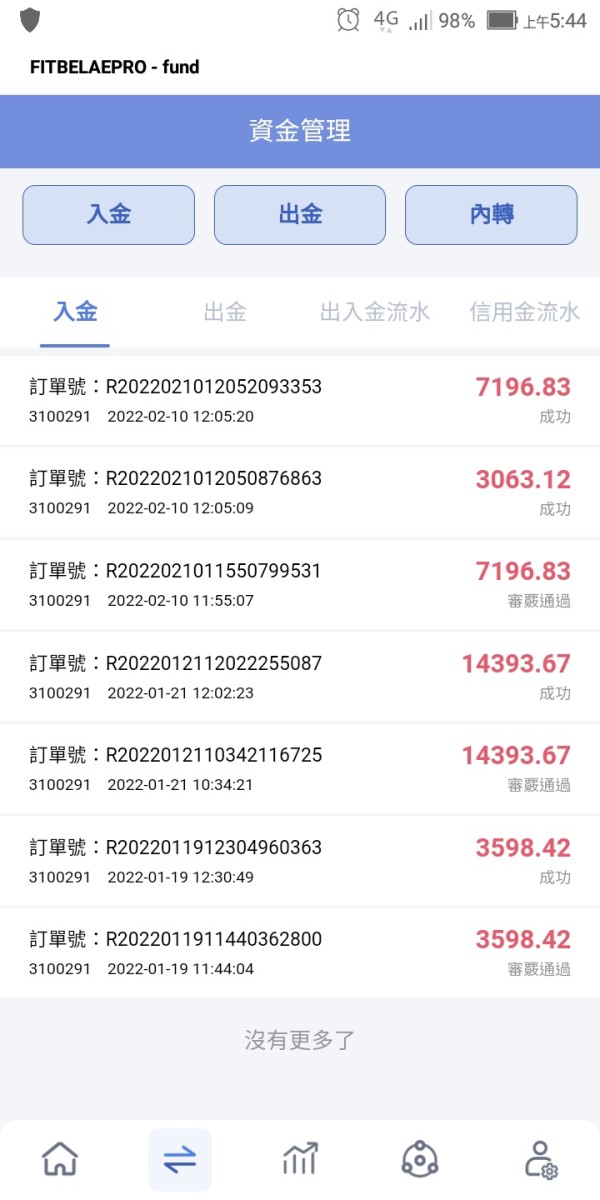Open order R2022021012052093353
This screenshot has width=600, height=1200.
click(299, 400)
